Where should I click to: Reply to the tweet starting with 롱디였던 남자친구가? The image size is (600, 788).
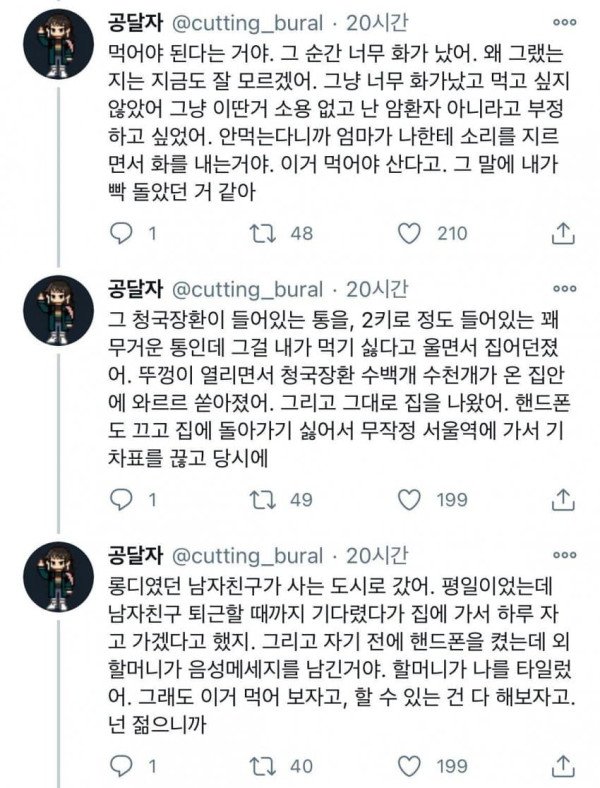120,768
